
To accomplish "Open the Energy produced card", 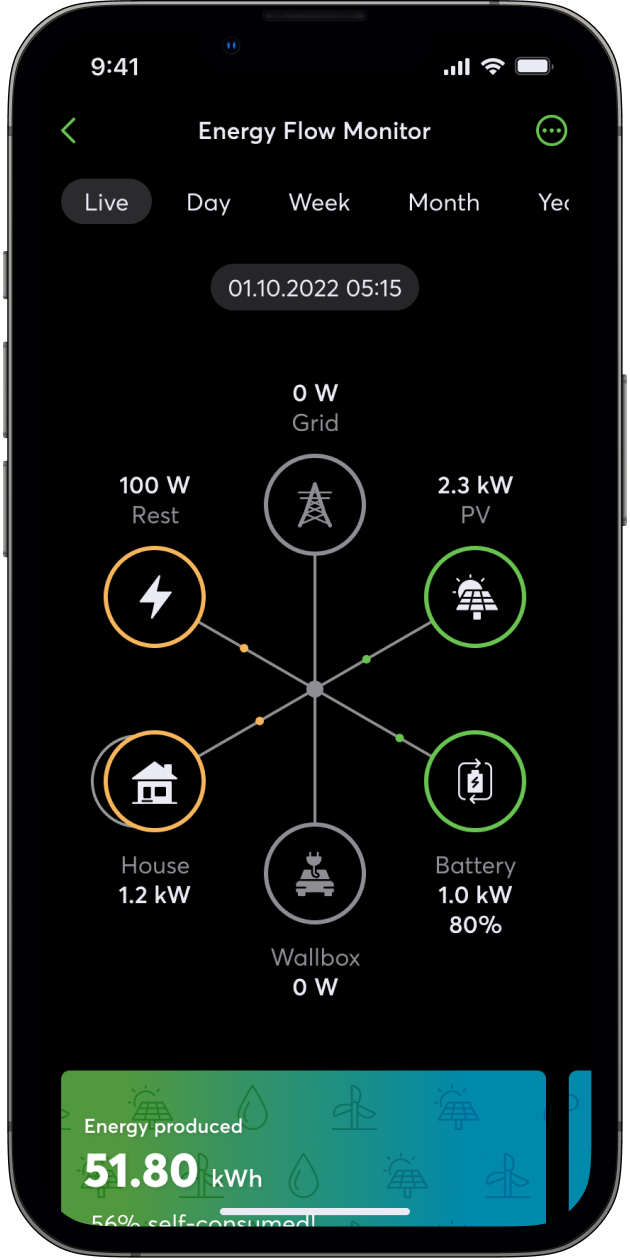I will click(x=304, y=1148).
